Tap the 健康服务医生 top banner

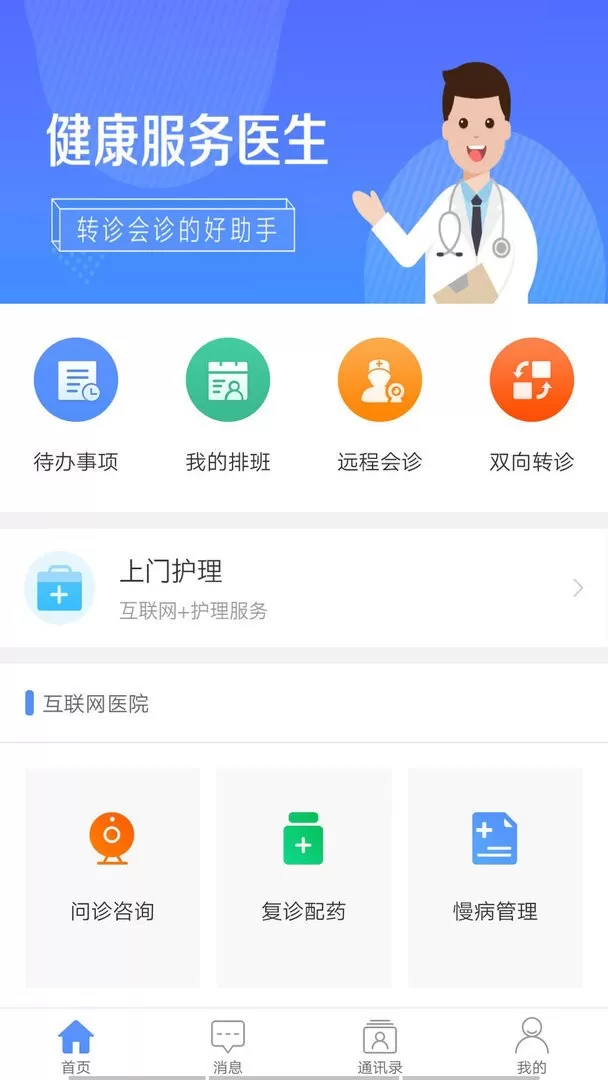pos(304,152)
